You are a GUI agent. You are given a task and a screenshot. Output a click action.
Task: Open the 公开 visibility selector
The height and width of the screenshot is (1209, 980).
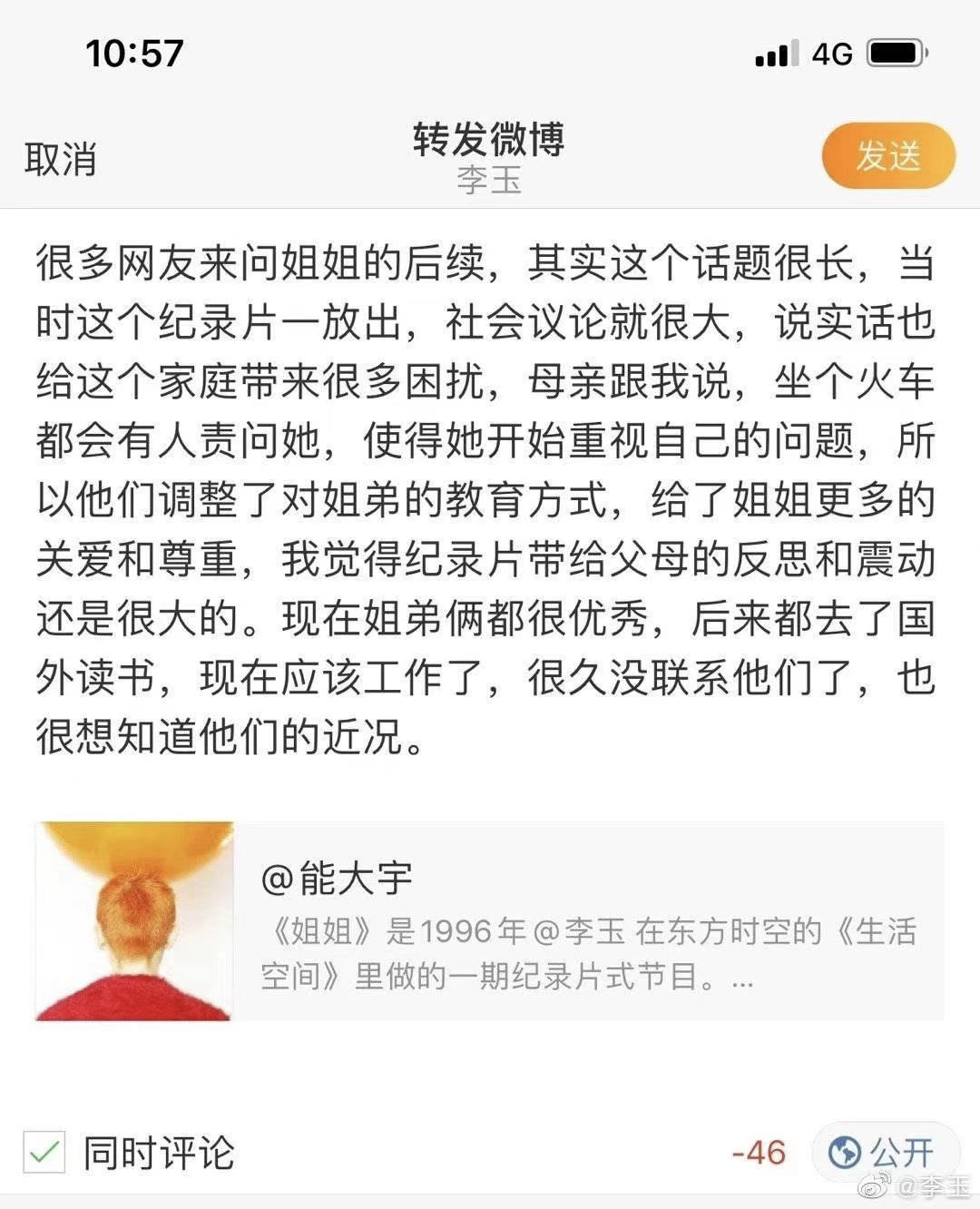[x=885, y=1153]
